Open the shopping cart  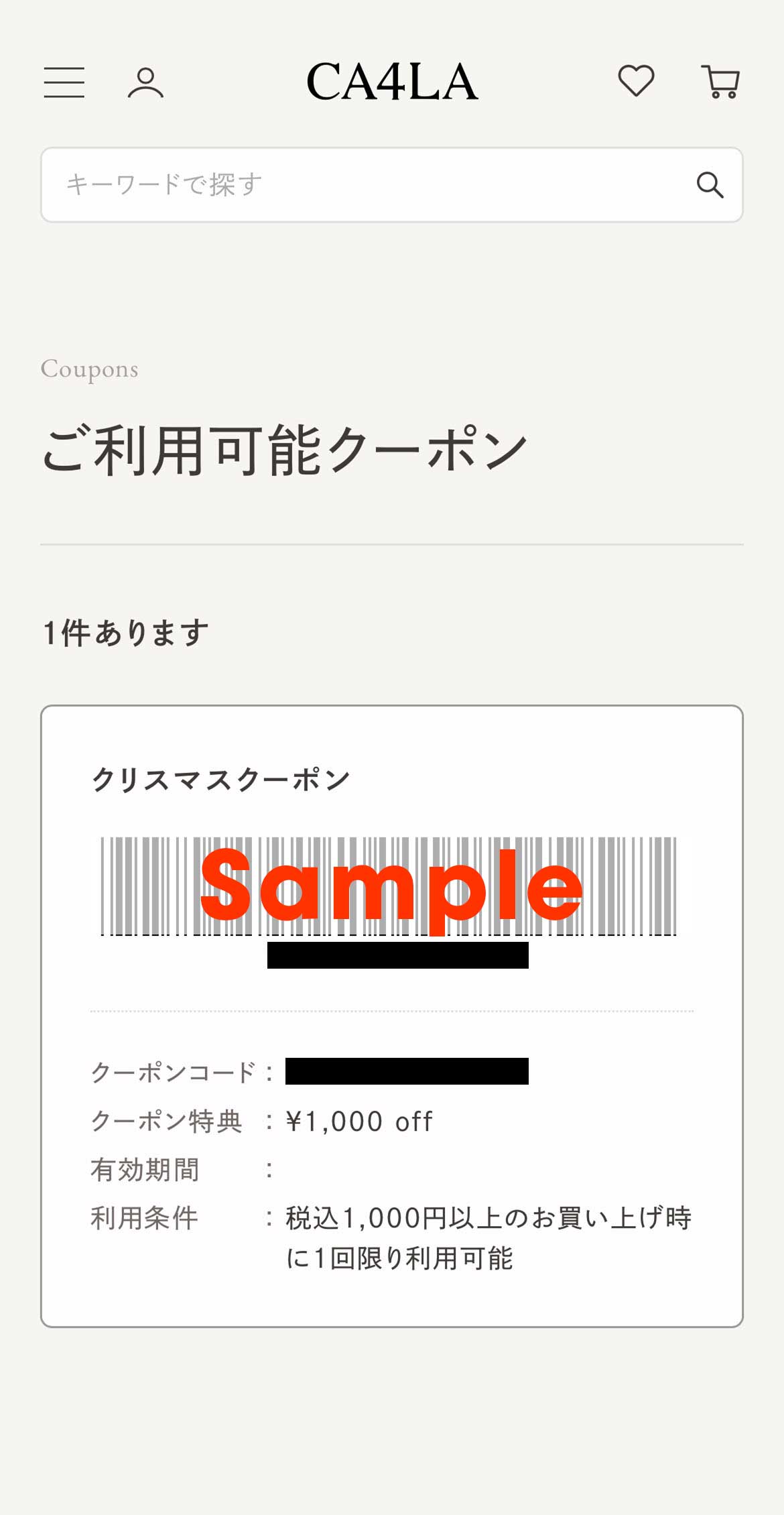[720, 82]
